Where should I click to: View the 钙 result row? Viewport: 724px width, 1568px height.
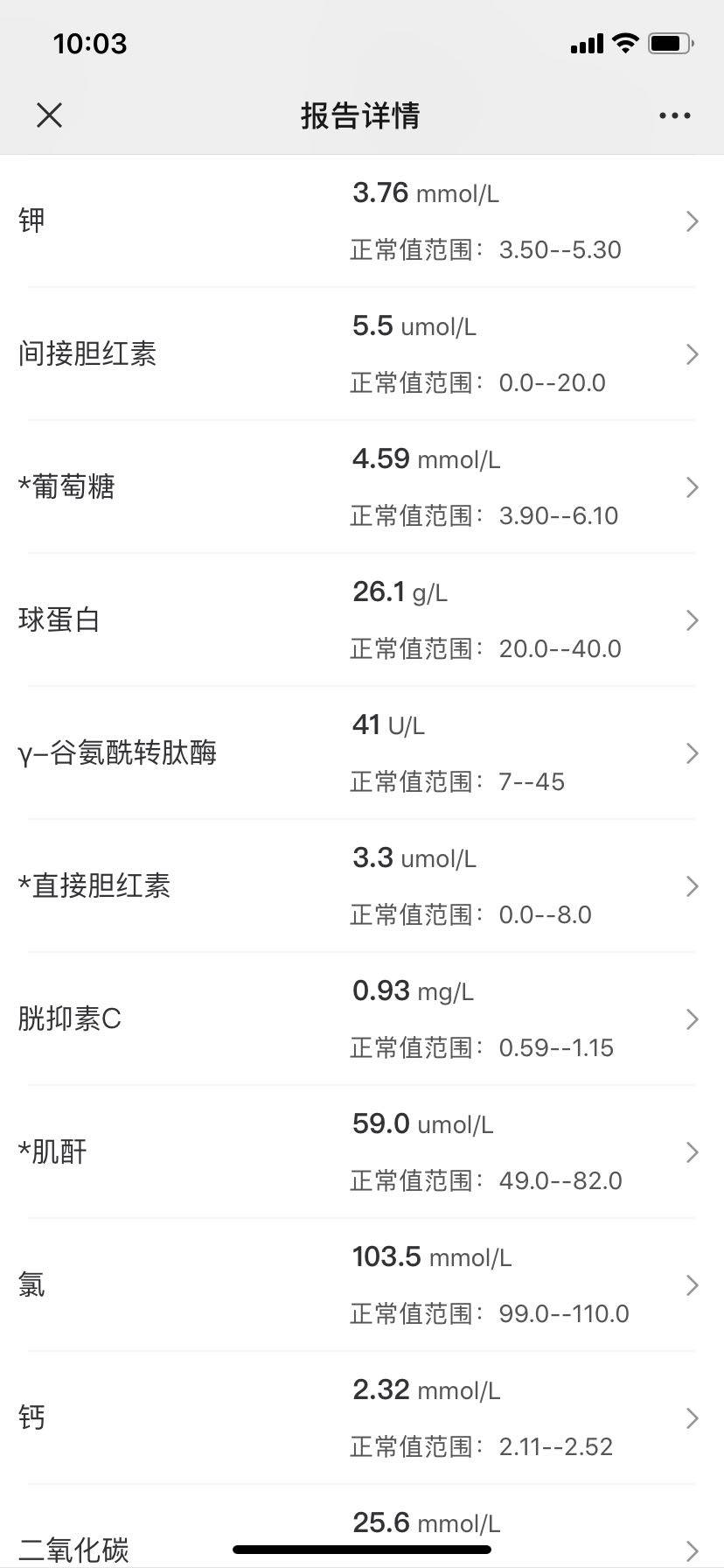(x=362, y=1418)
